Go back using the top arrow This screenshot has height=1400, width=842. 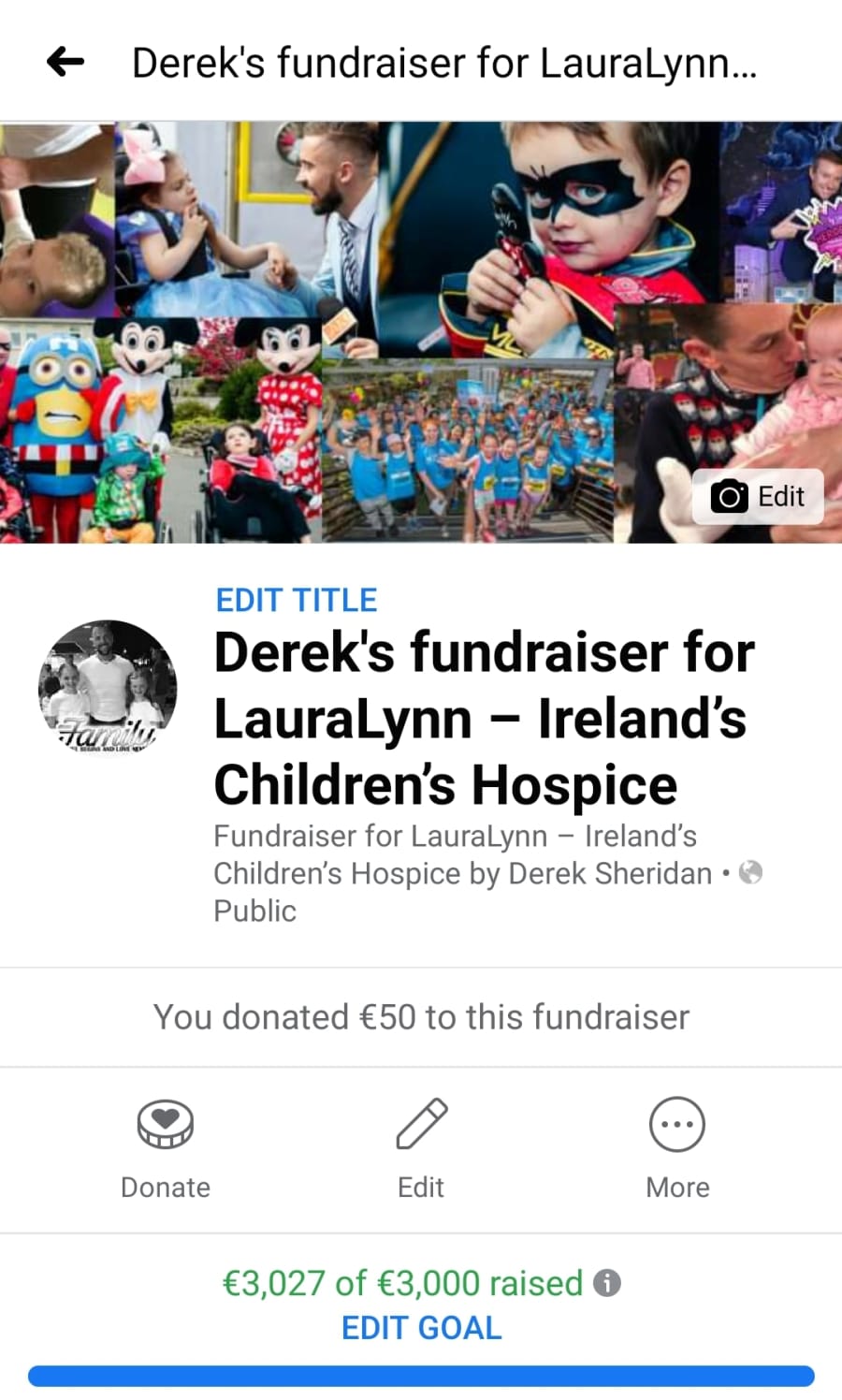point(65,63)
